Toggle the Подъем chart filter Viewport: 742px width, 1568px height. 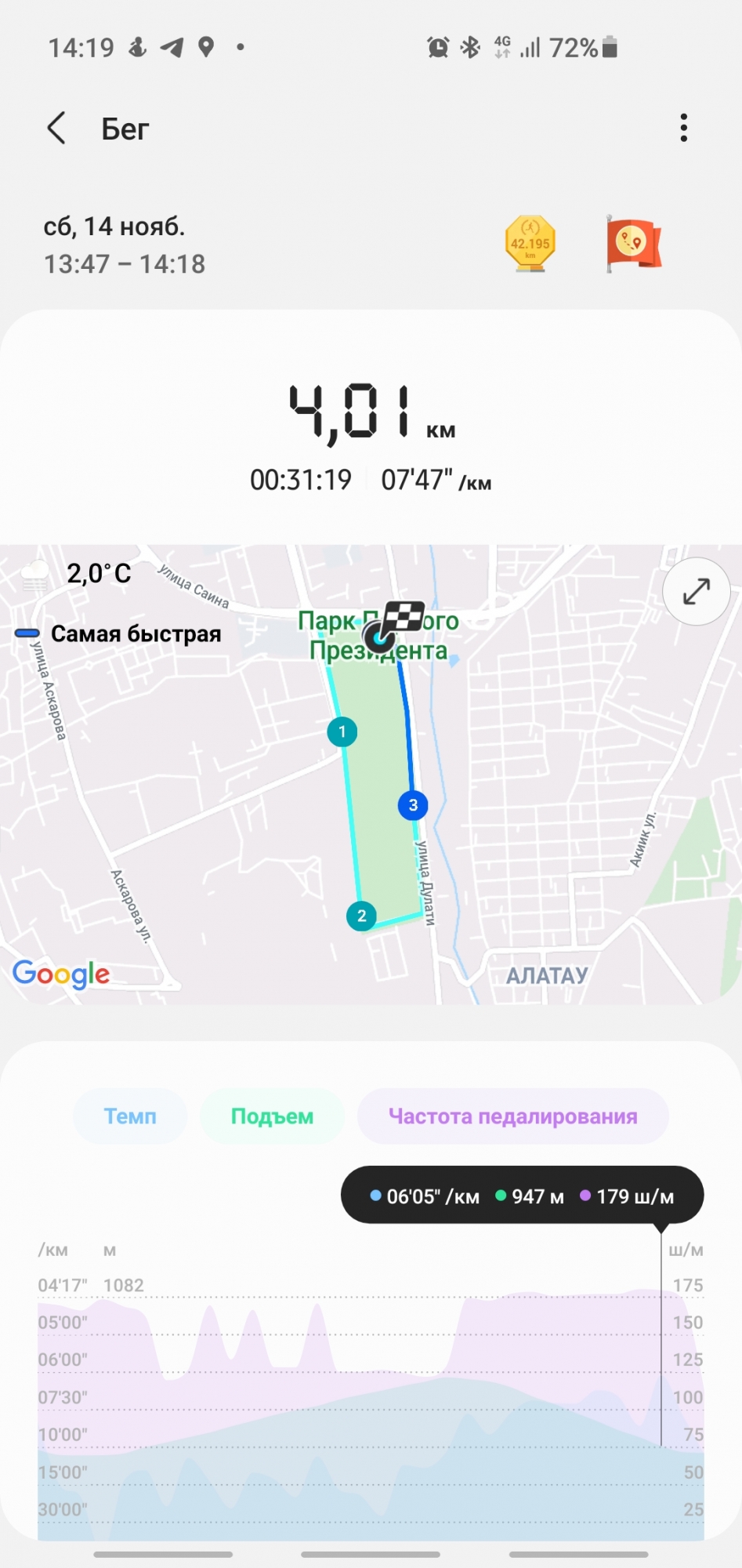tap(272, 1116)
